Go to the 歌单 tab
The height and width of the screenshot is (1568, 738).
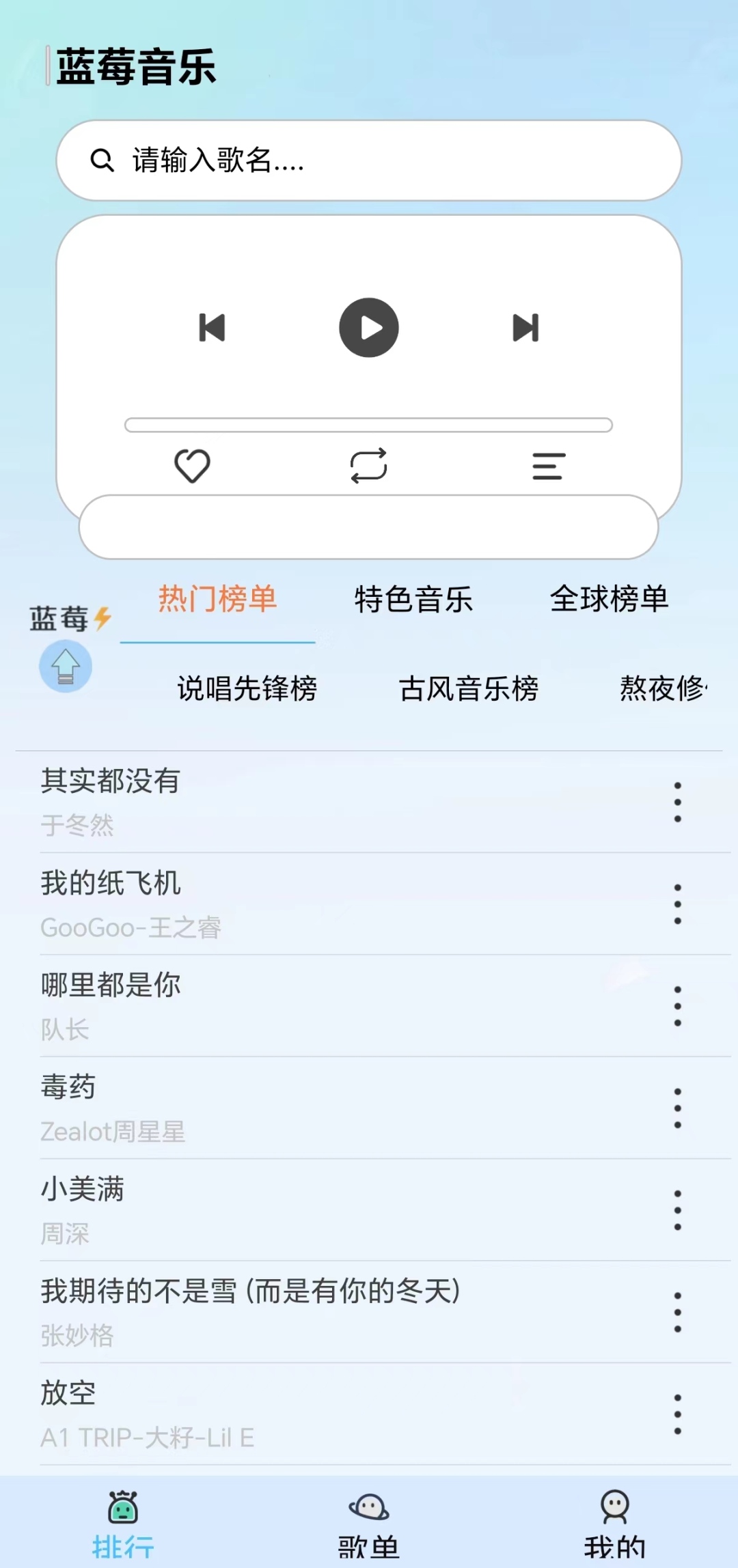coord(369,1524)
